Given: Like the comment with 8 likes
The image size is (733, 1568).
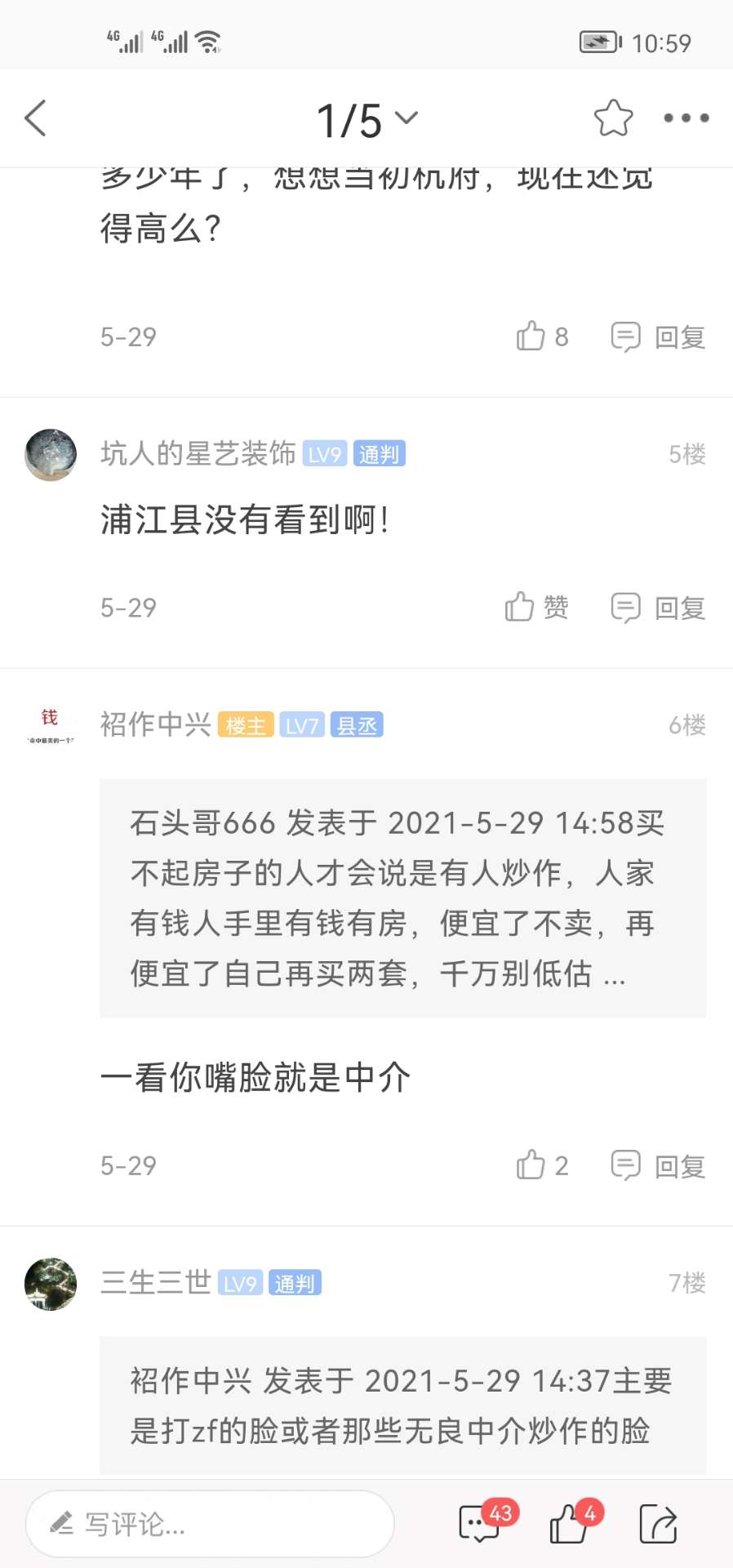Looking at the screenshot, I should pyautogui.click(x=541, y=336).
